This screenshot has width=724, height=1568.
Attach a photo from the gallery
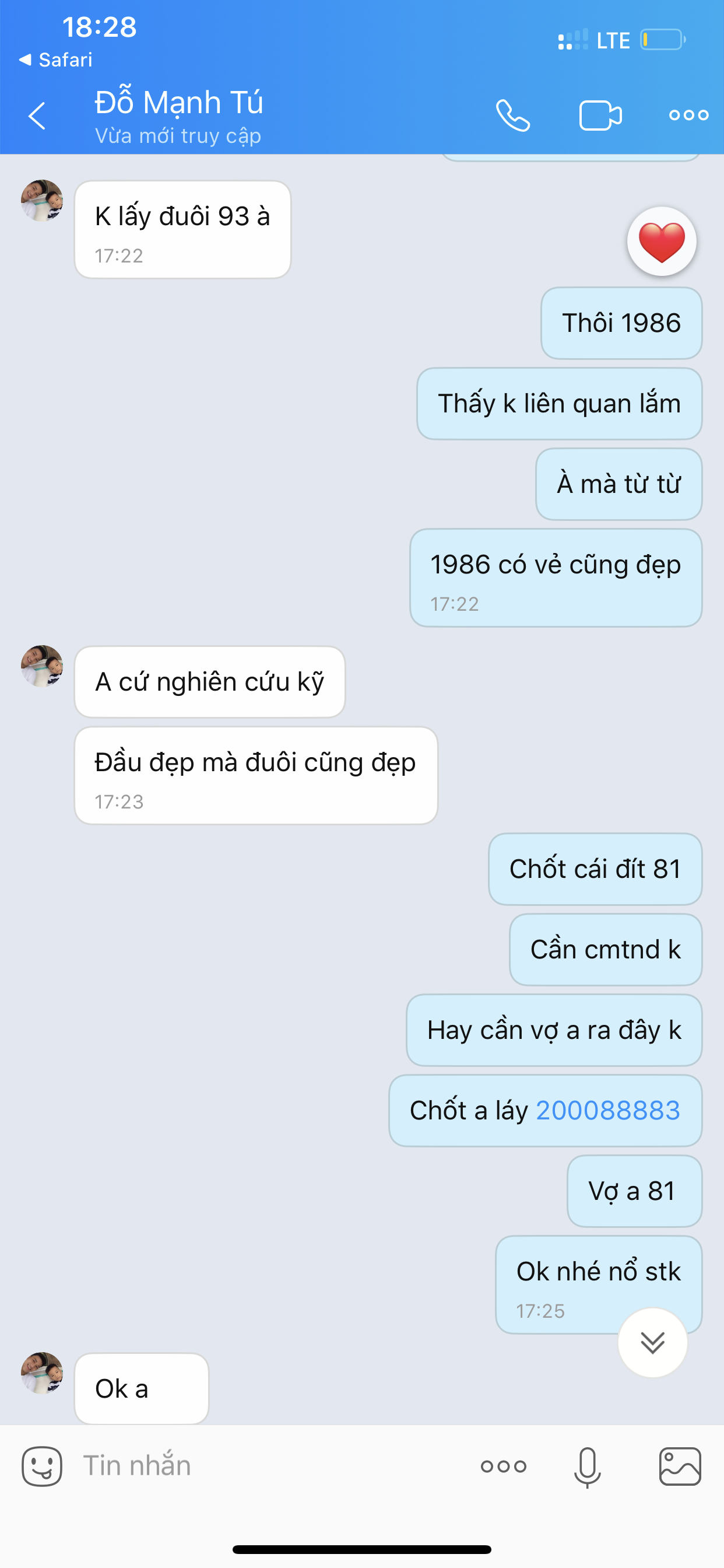click(680, 1466)
